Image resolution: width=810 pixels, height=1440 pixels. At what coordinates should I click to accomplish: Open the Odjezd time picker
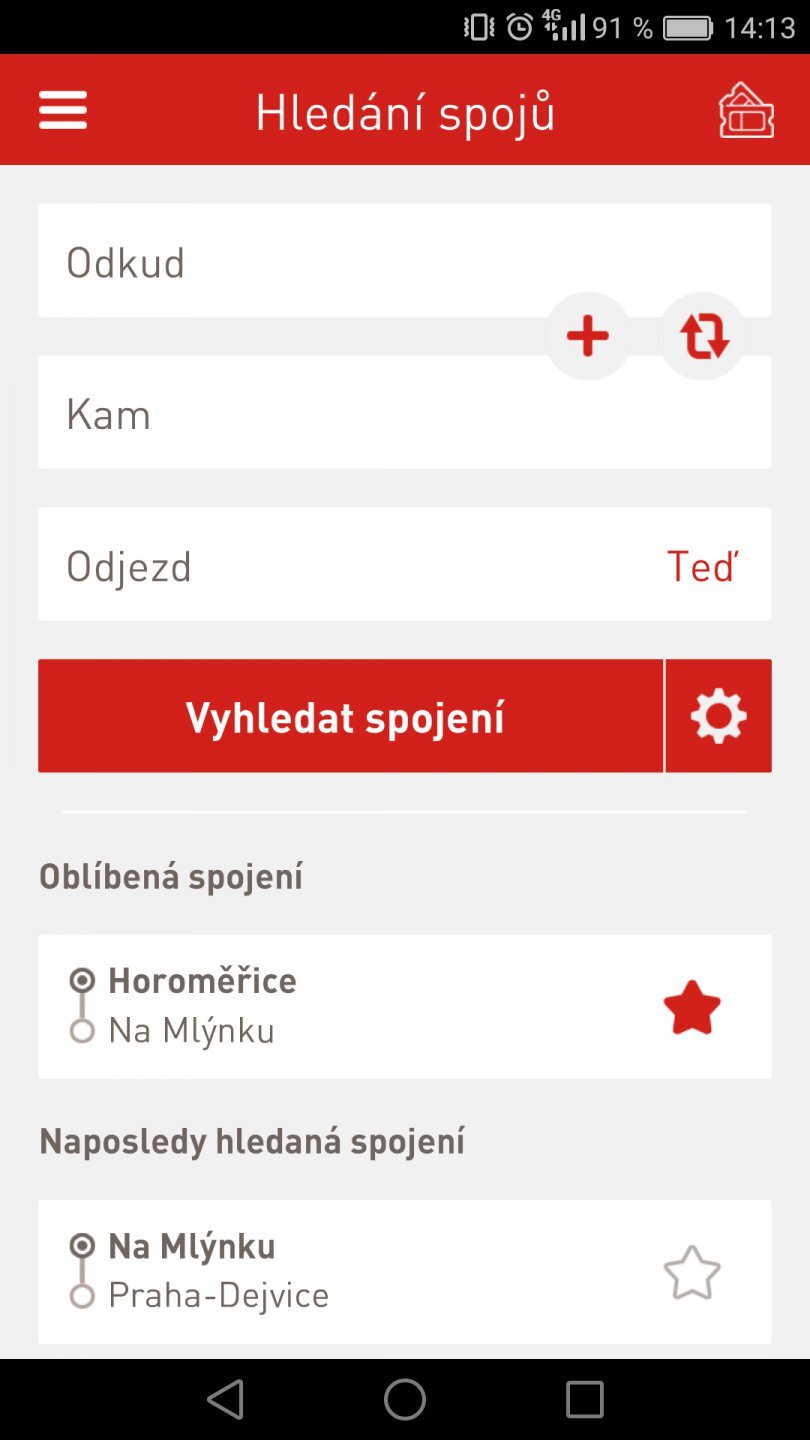pos(300,564)
